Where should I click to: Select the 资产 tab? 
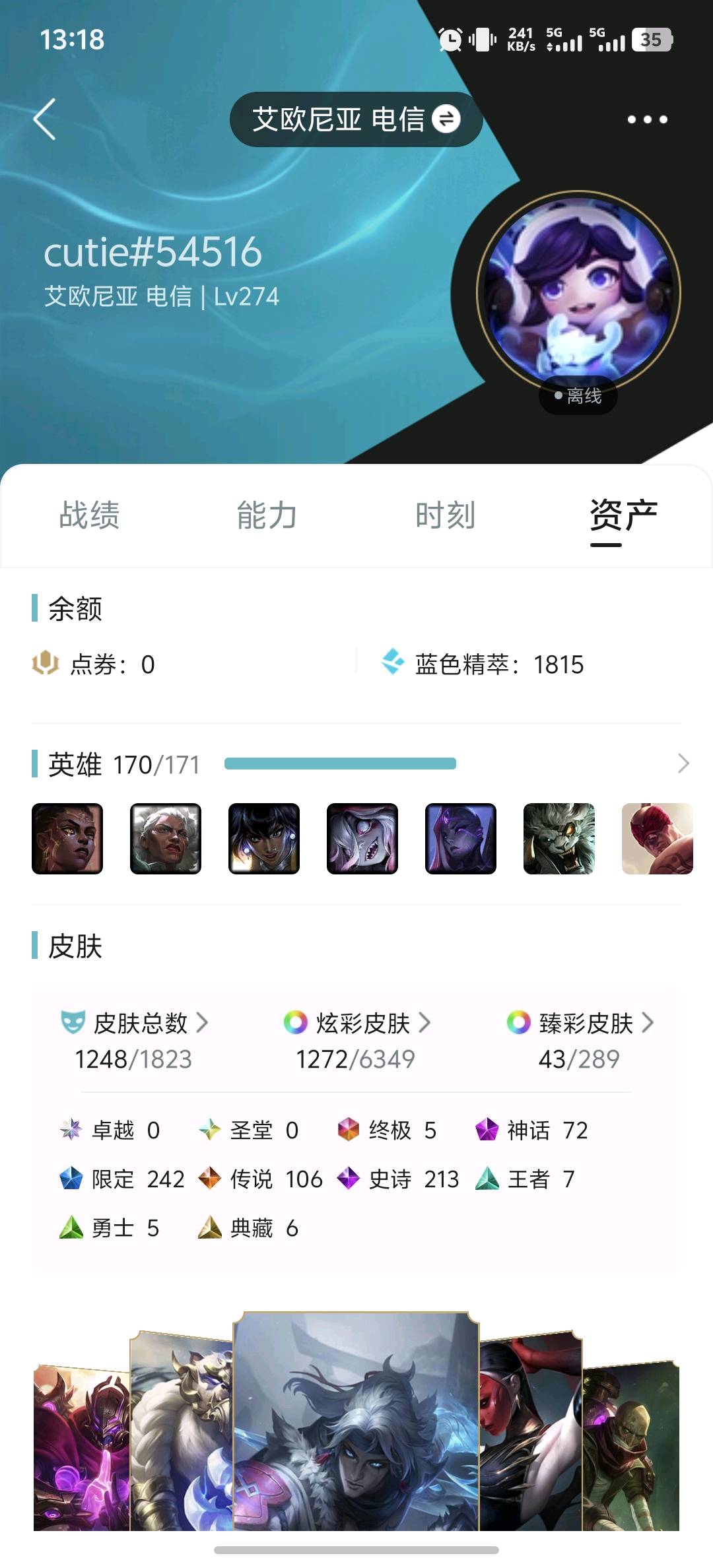623,515
